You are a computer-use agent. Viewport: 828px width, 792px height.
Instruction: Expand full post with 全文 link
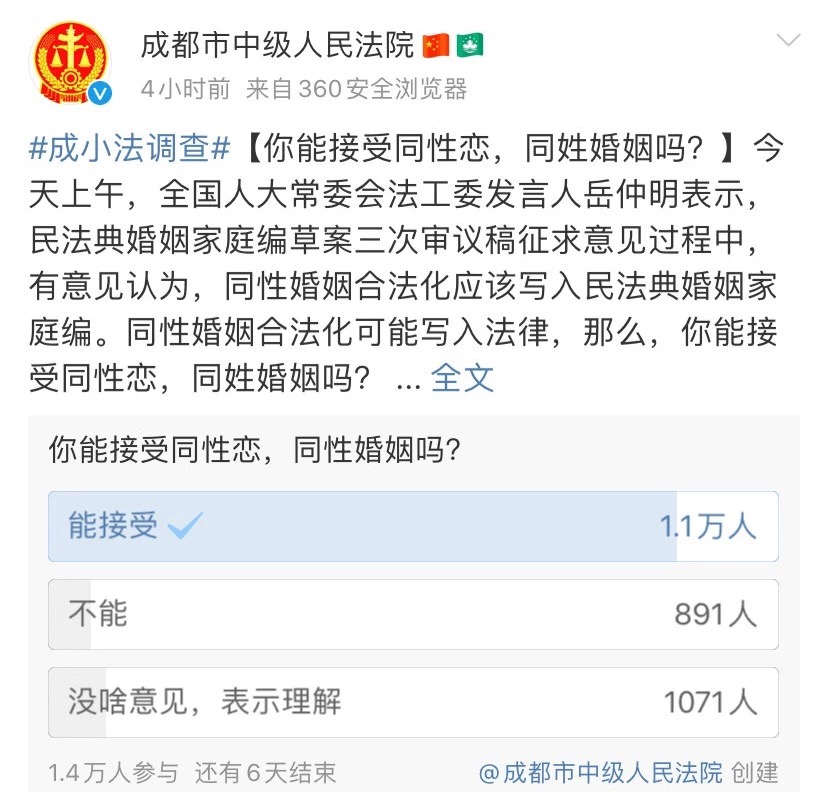pyautogui.click(x=462, y=377)
